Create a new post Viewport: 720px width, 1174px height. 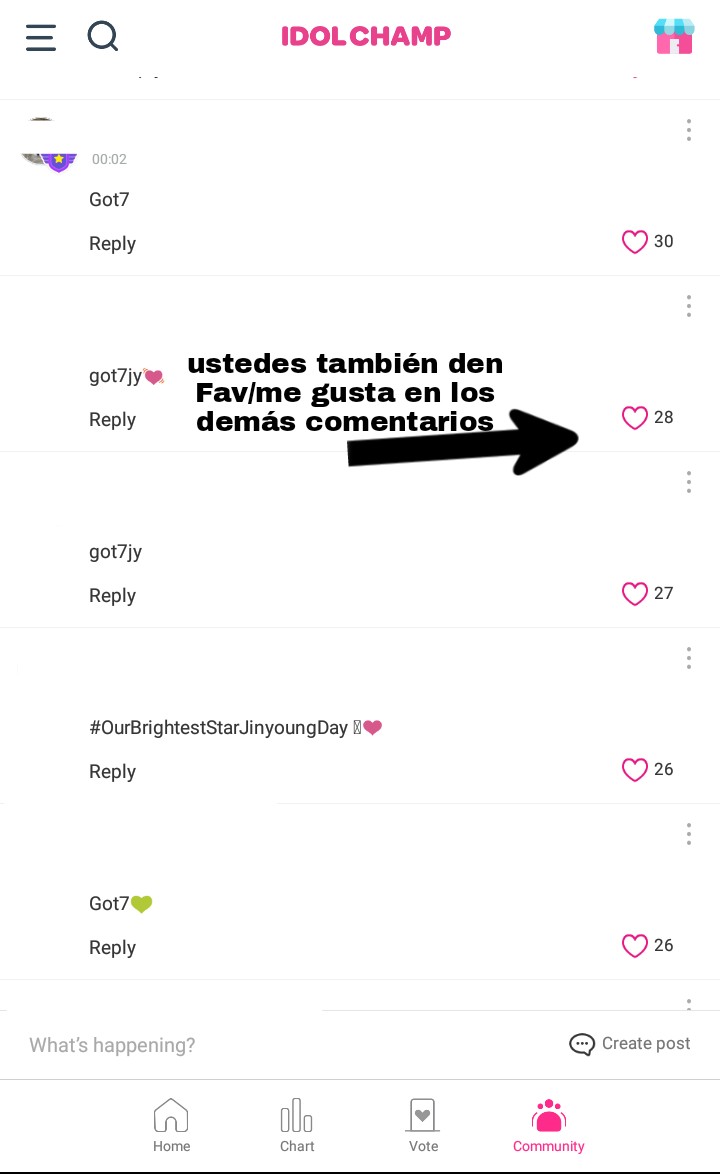pyautogui.click(x=630, y=1044)
